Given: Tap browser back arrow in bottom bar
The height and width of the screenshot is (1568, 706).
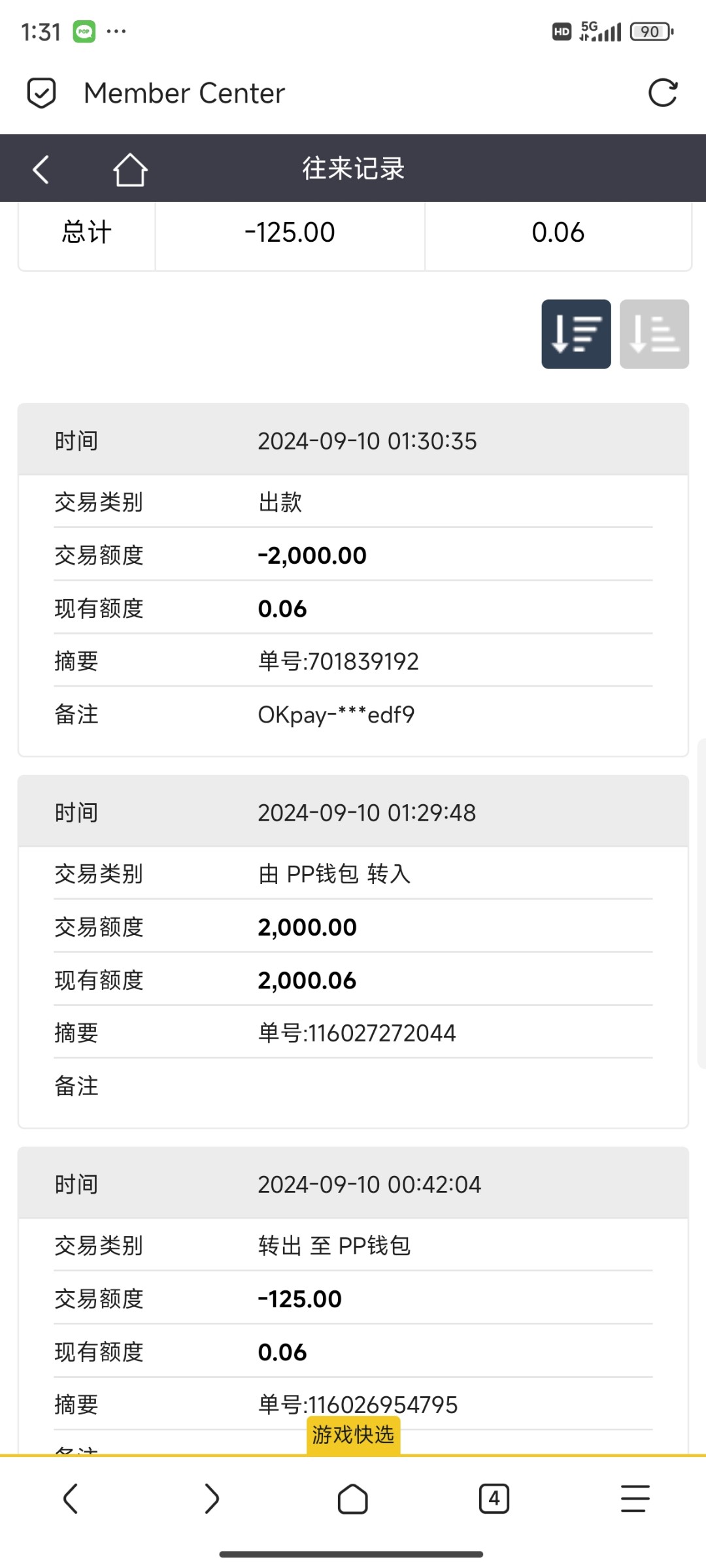Looking at the screenshot, I should [x=71, y=1498].
